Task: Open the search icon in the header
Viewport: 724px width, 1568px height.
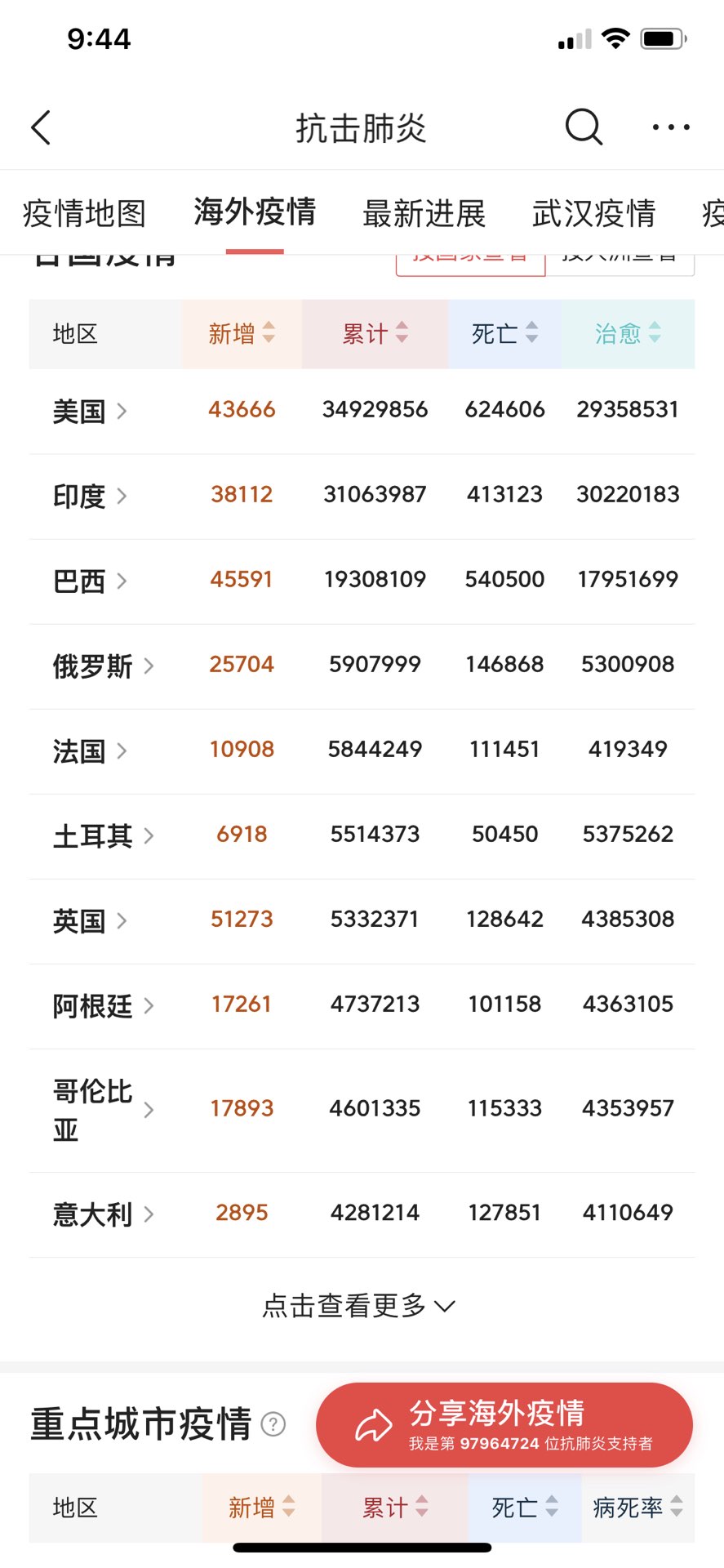Action: click(584, 127)
